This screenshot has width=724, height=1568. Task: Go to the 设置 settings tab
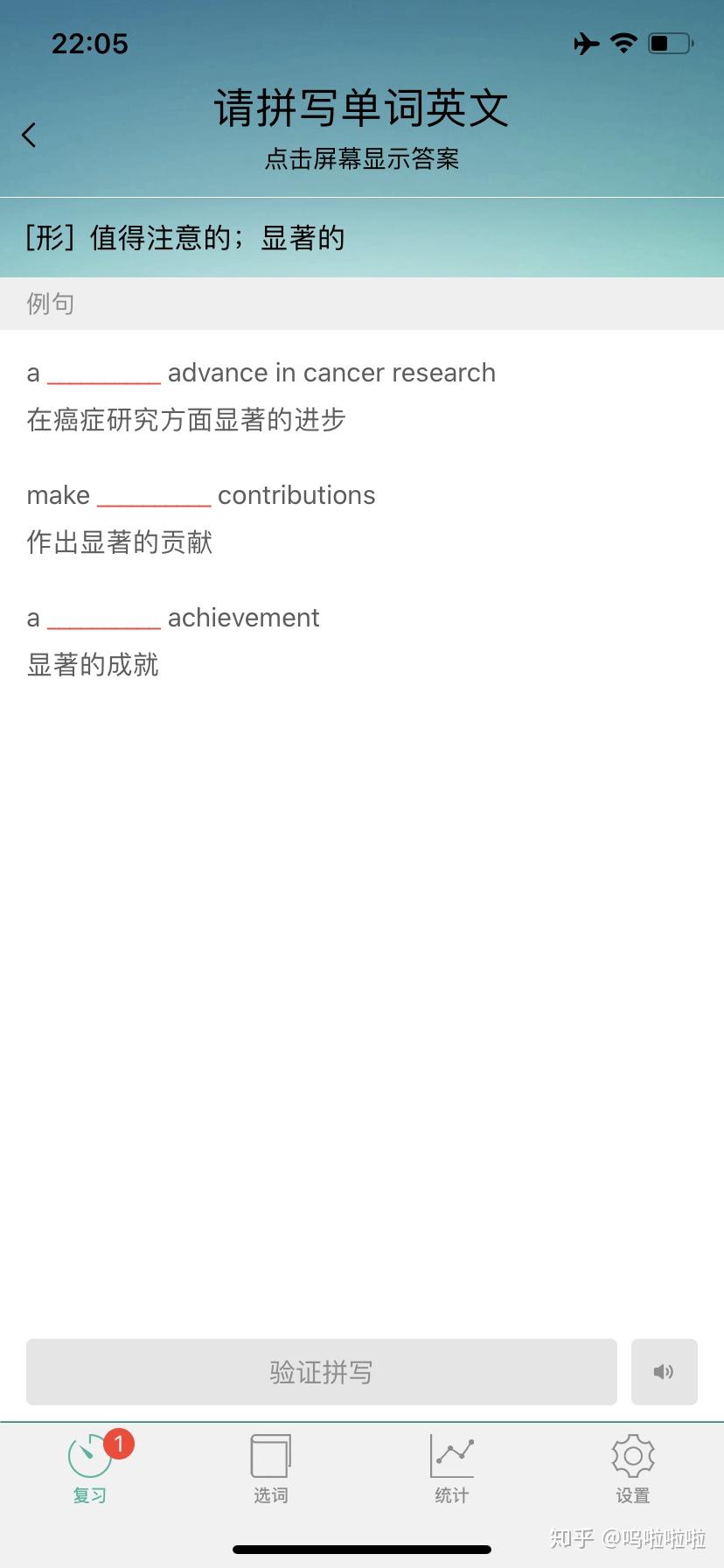coord(633,1469)
